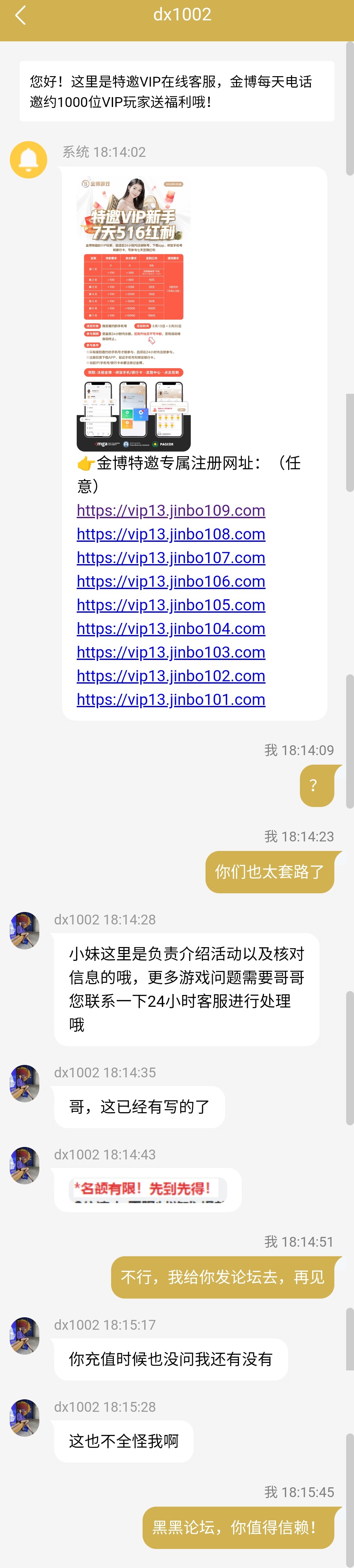Open the vip13.jinbo109.com link

170,510
